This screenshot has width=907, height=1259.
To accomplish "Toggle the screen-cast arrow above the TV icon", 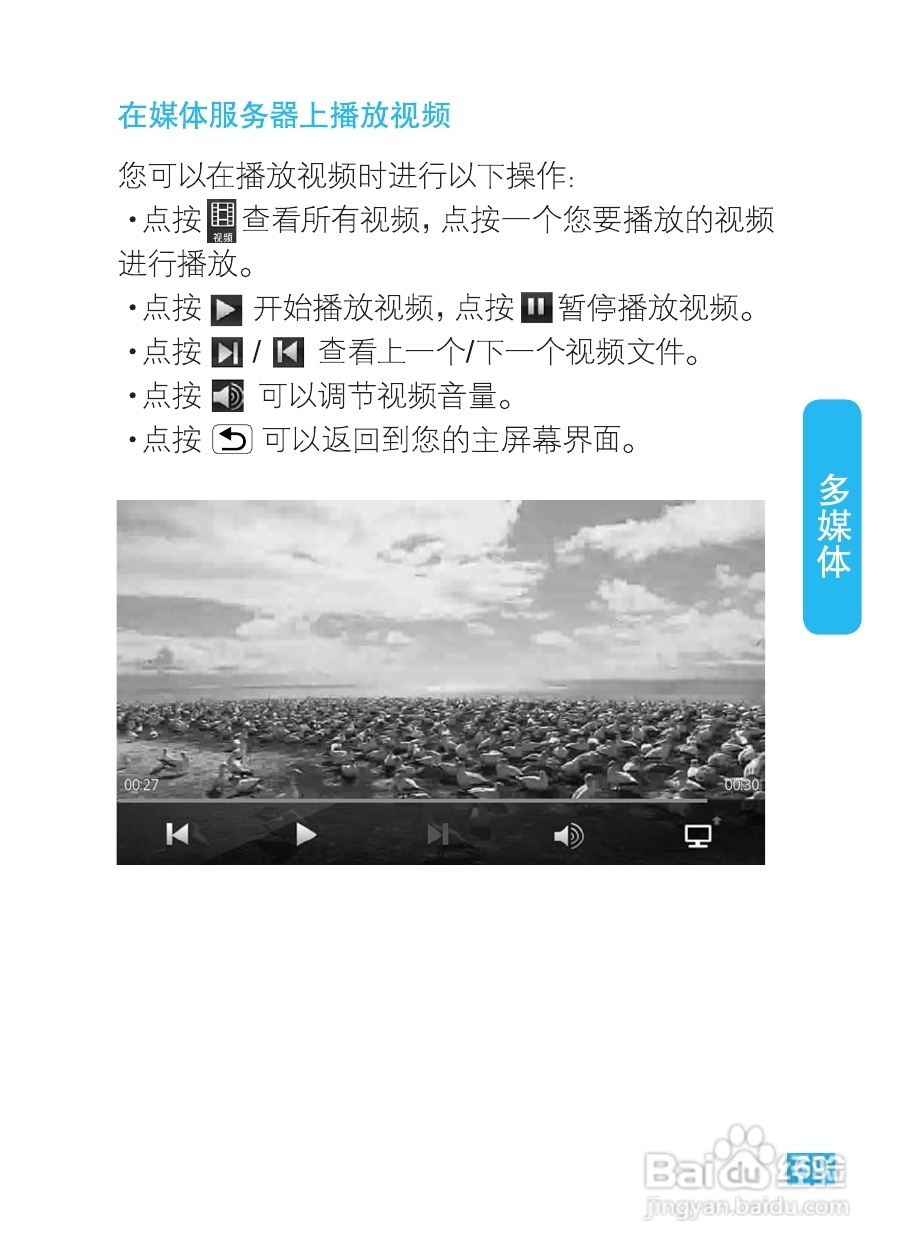I will 716,818.
